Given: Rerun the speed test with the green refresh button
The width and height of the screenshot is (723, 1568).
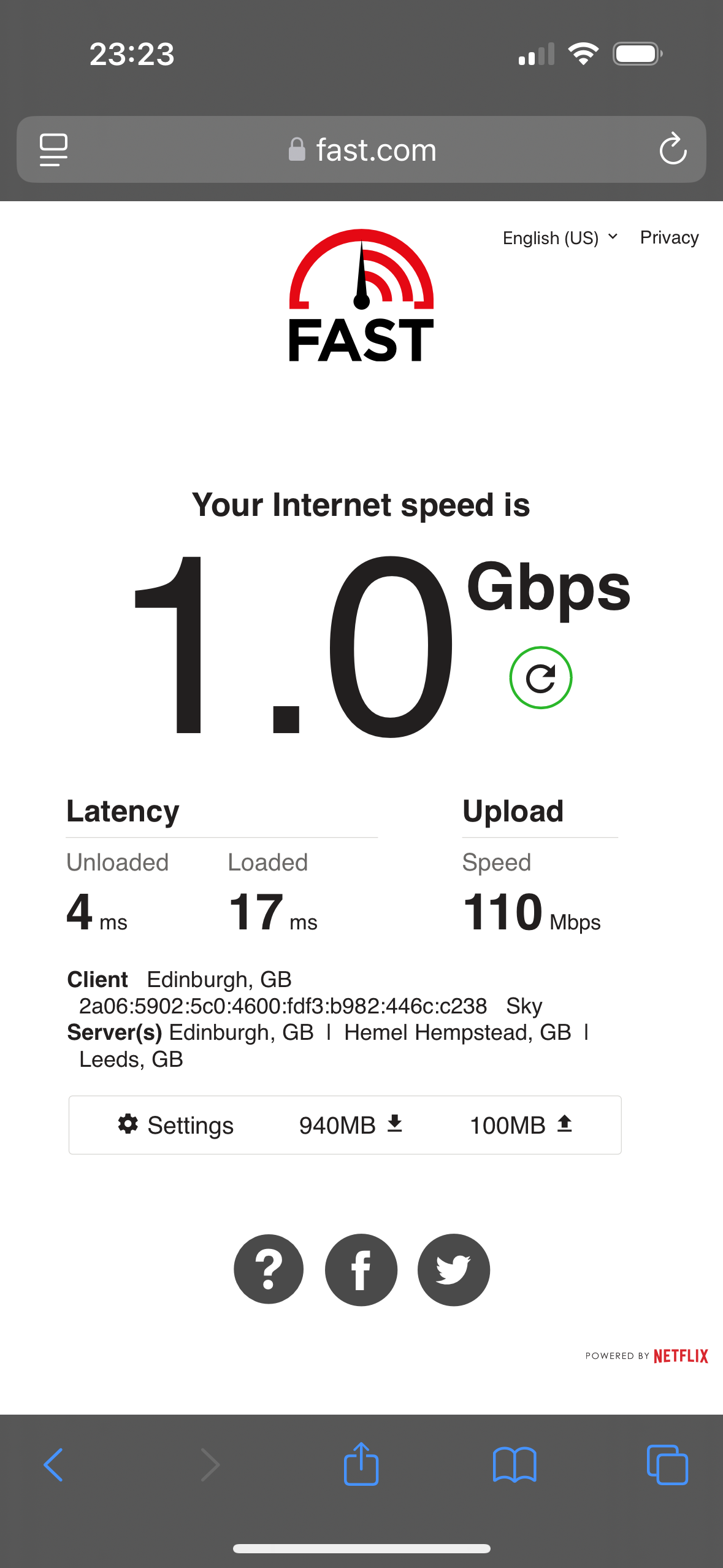Looking at the screenshot, I should point(540,678).
